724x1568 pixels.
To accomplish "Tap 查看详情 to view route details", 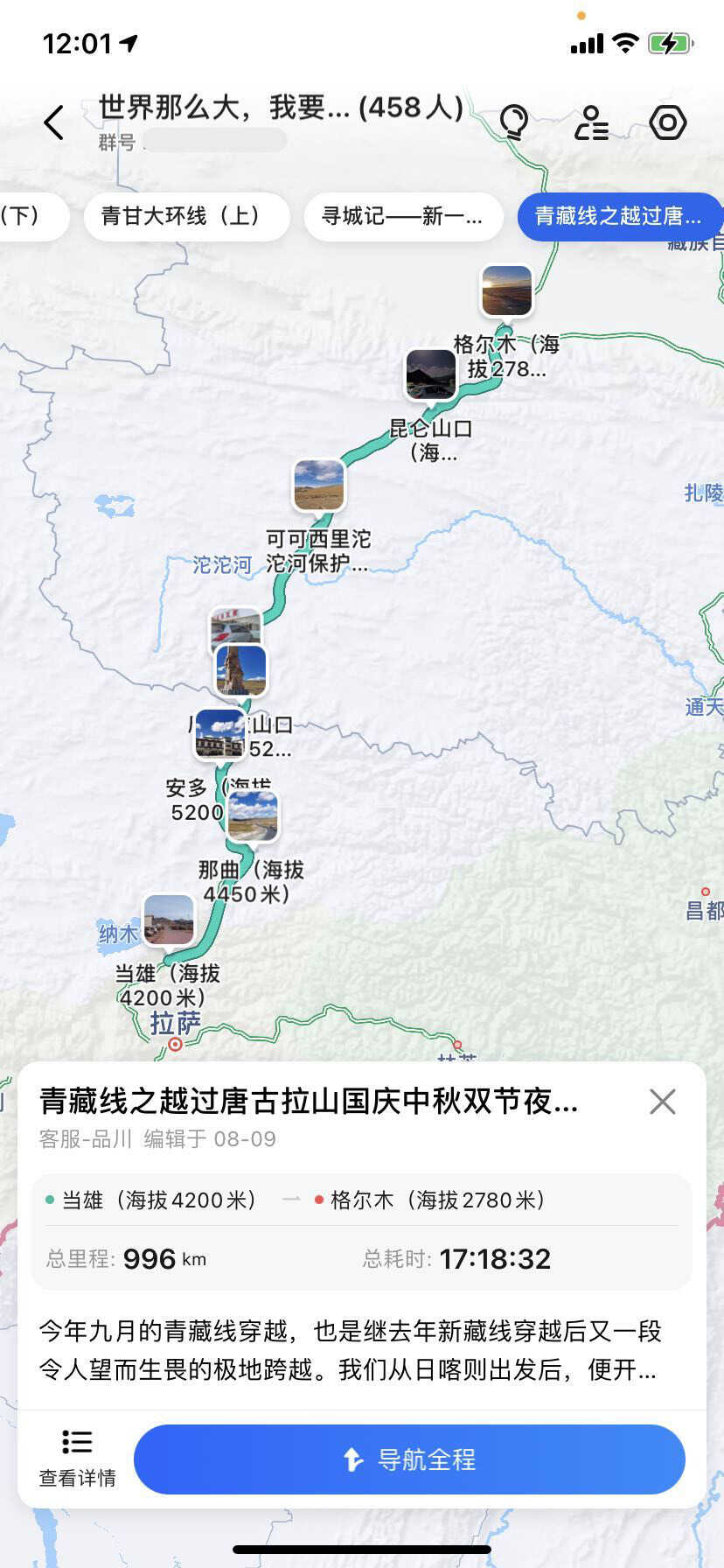I will (77, 1459).
